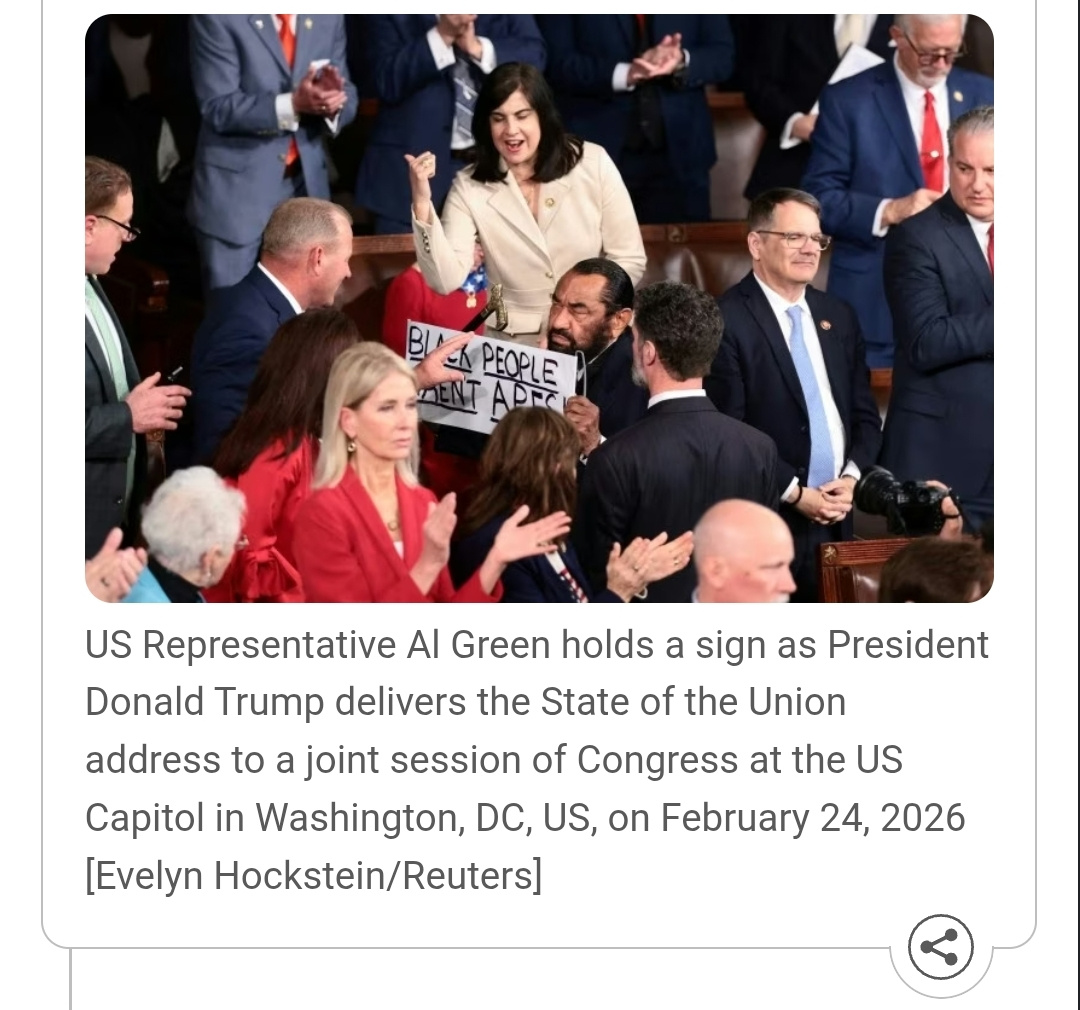The height and width of the screenshot is (1010, 1080).
Task: Open the State of the Union photo
Action: (x=539, y=308)
